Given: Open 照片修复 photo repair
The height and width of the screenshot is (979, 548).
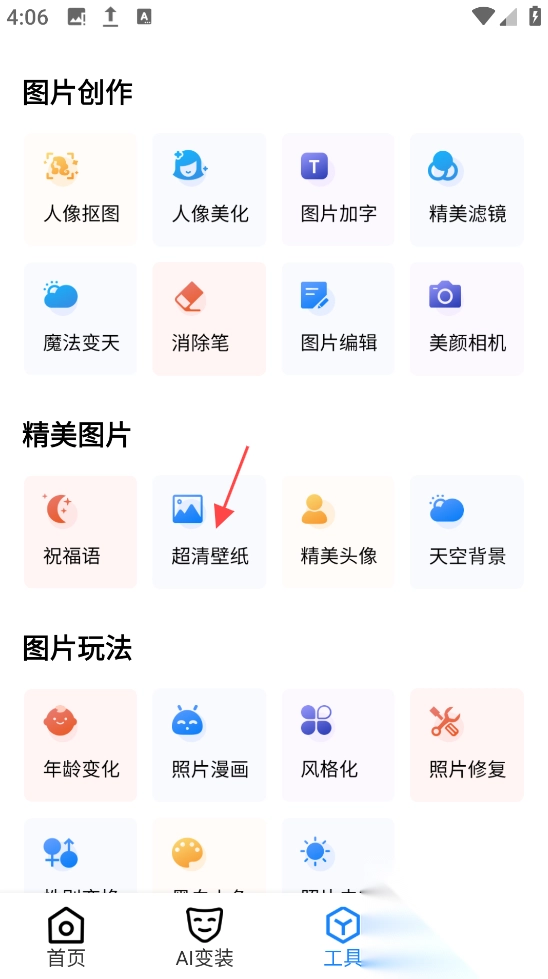Looking at the screenshot, I should [466, 745].
